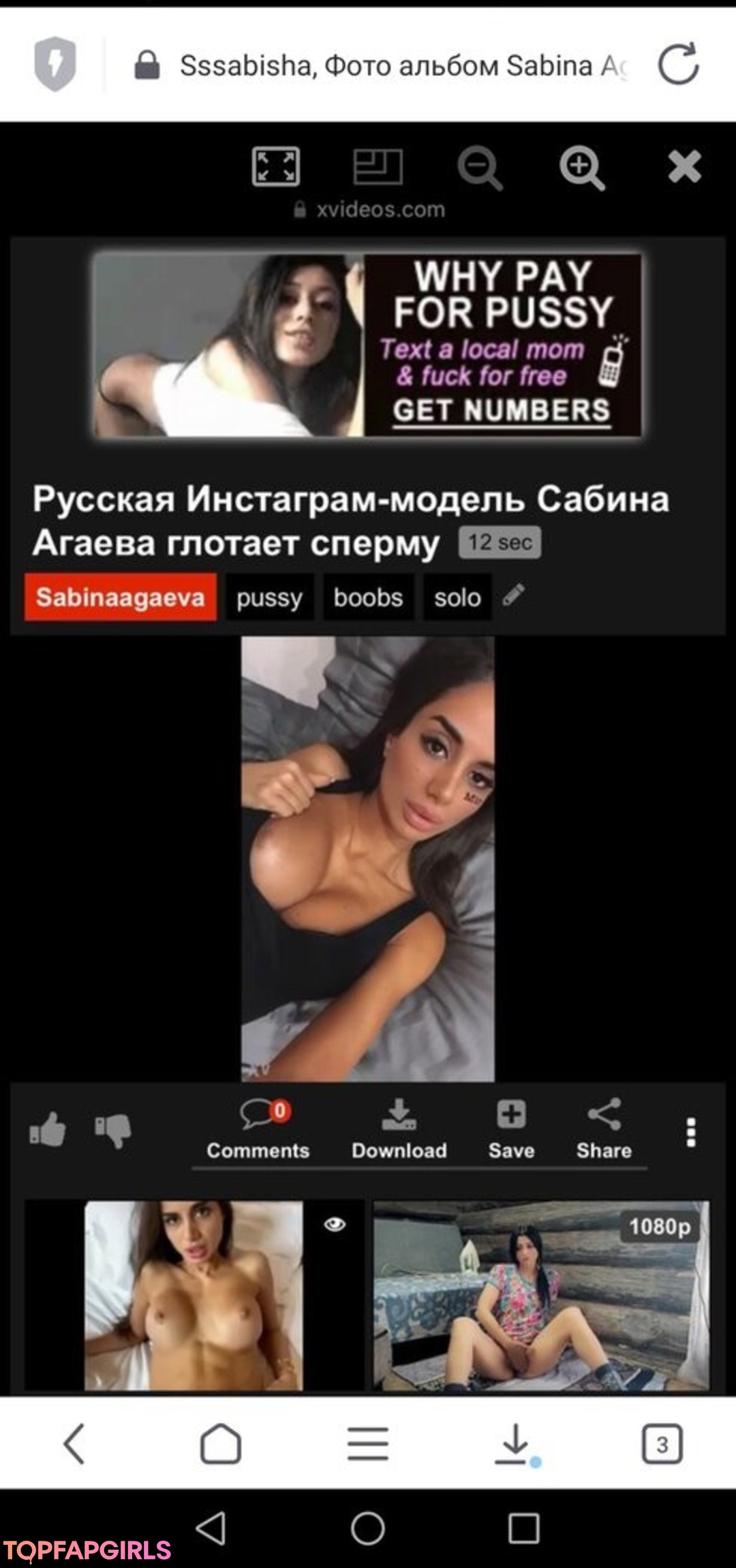Enter fullscreen view
The image size is (736, 1568).
(275, 166)
